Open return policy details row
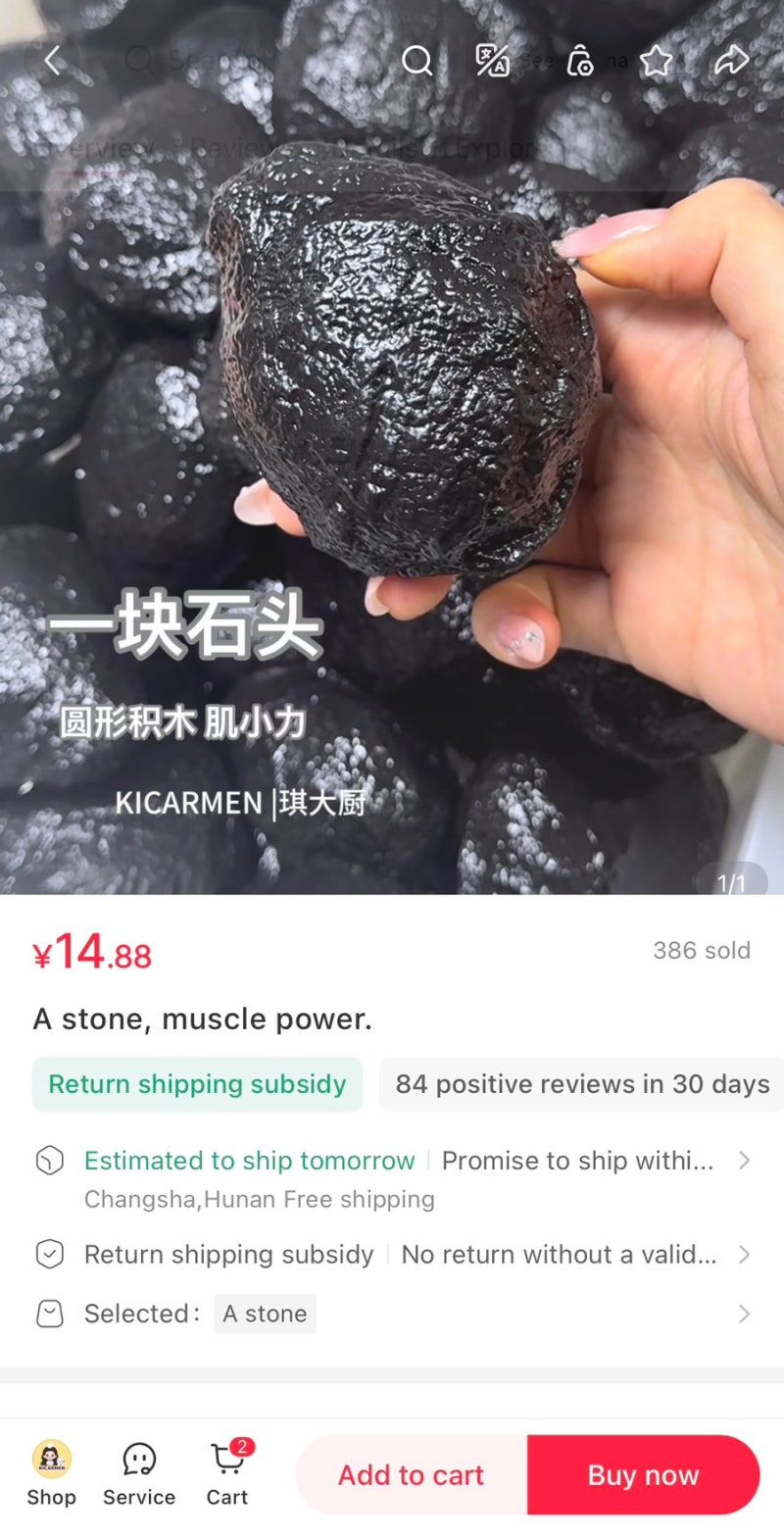 (x=392, y=1255)
